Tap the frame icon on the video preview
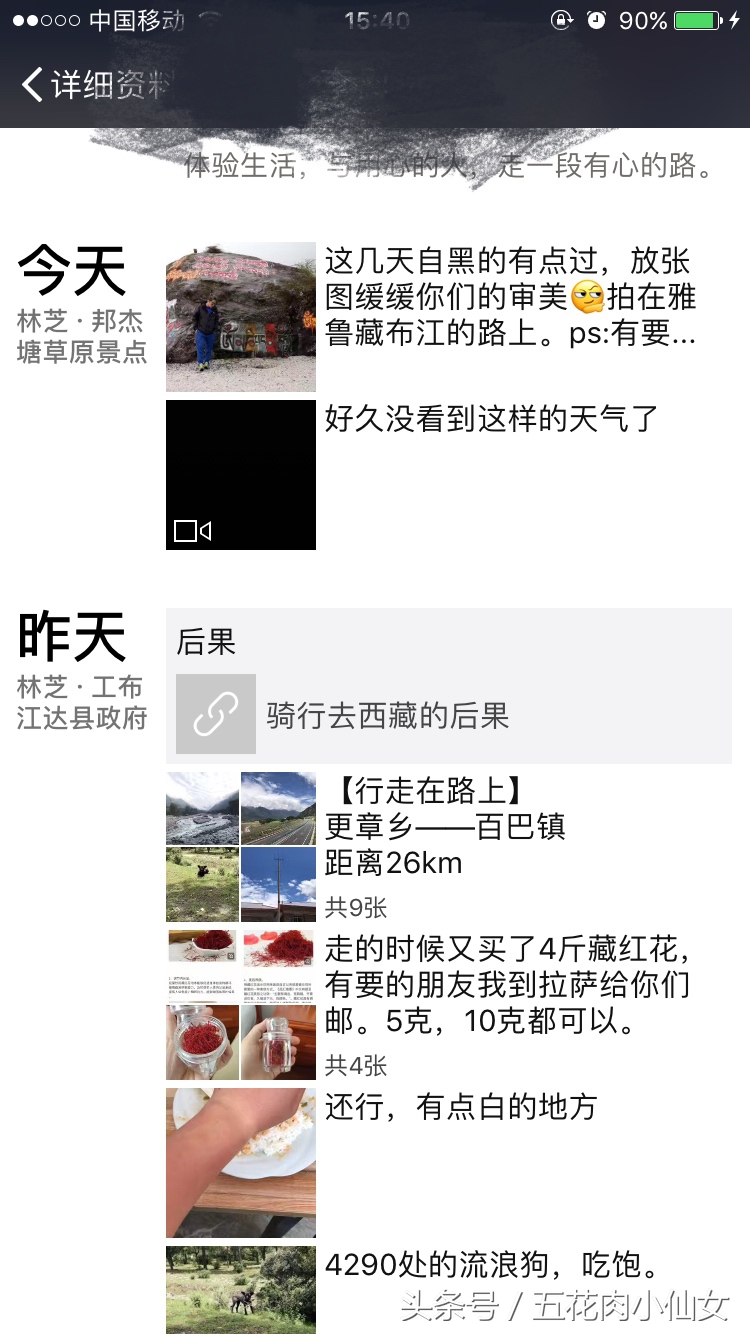This screenshot has width=750, height=1334. point(183,532)
